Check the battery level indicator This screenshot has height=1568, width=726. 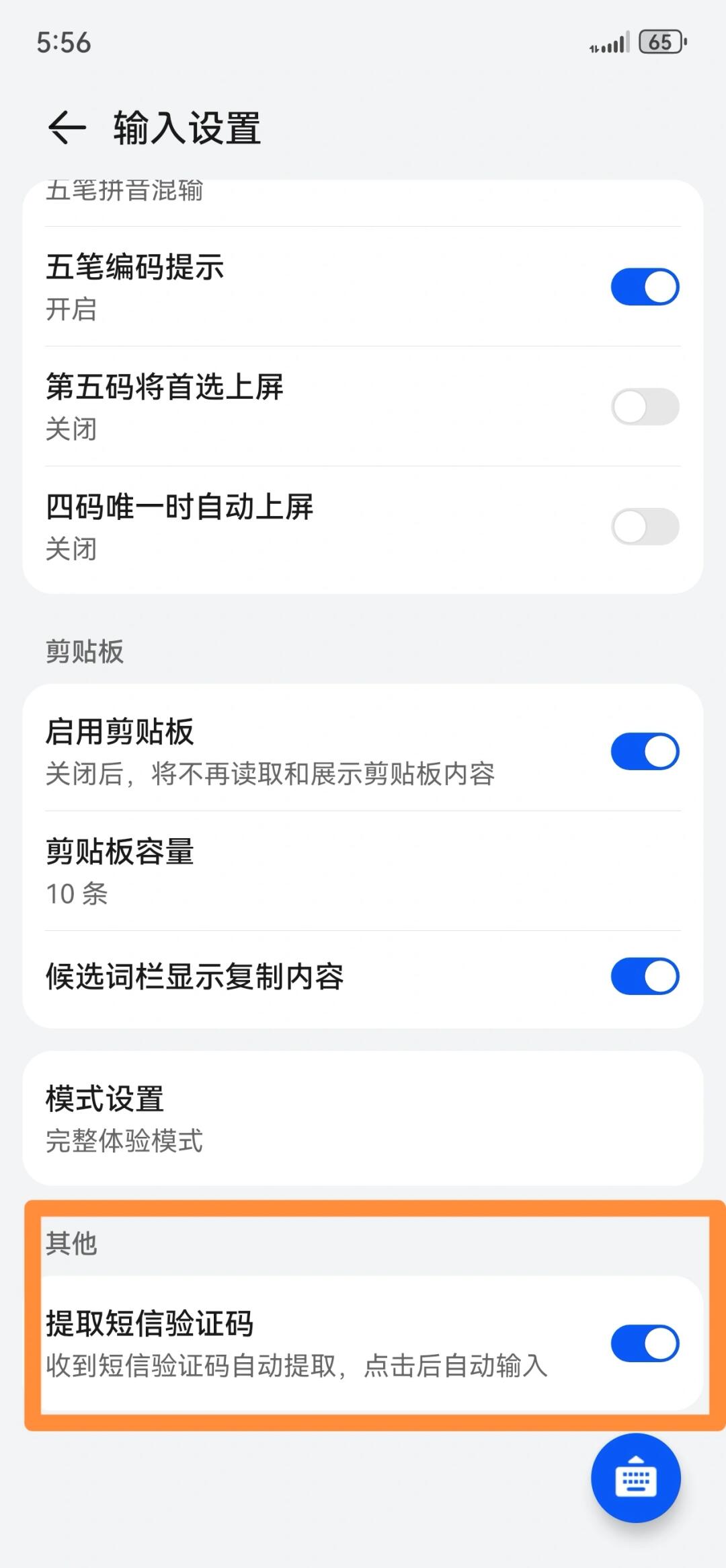click(659, 43)
